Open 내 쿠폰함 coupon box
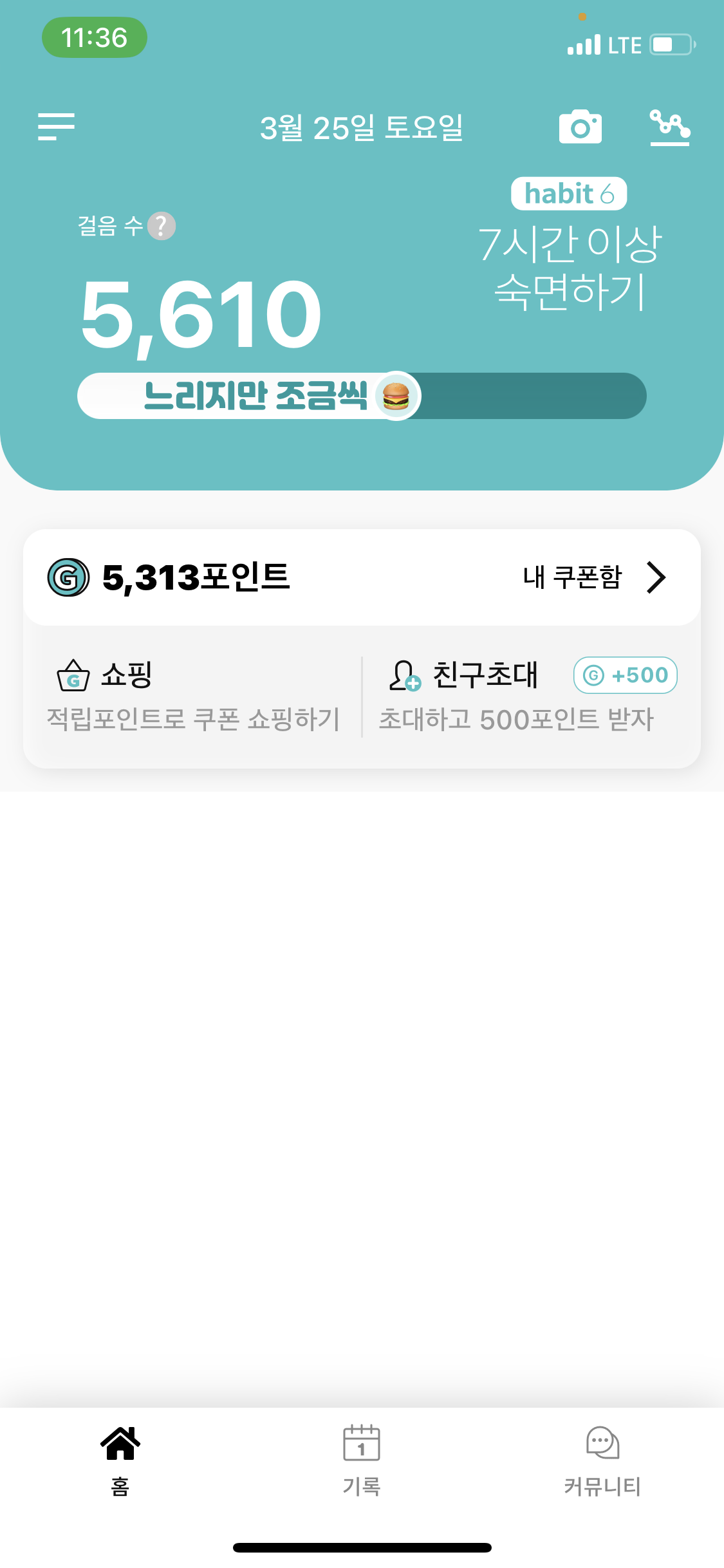This screenshot has width=724, height=1568. tap(593, 577)
